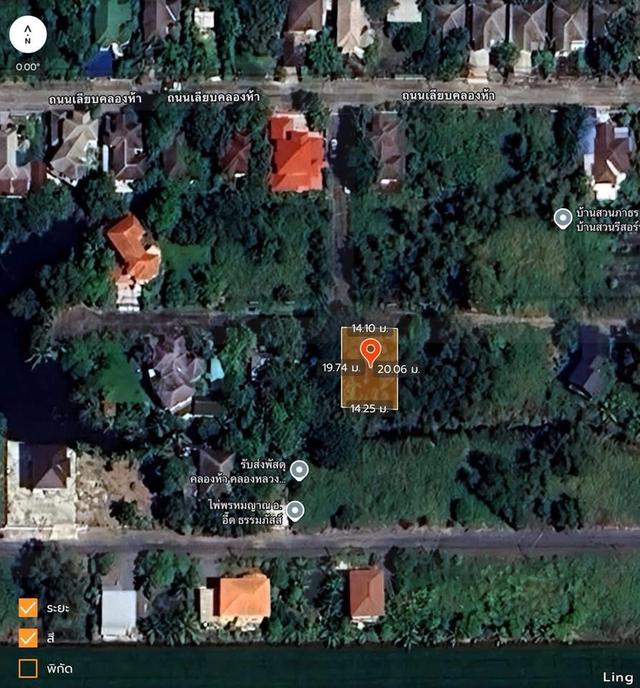
Task: Reset map orientation with the compass
Action: 28,35
